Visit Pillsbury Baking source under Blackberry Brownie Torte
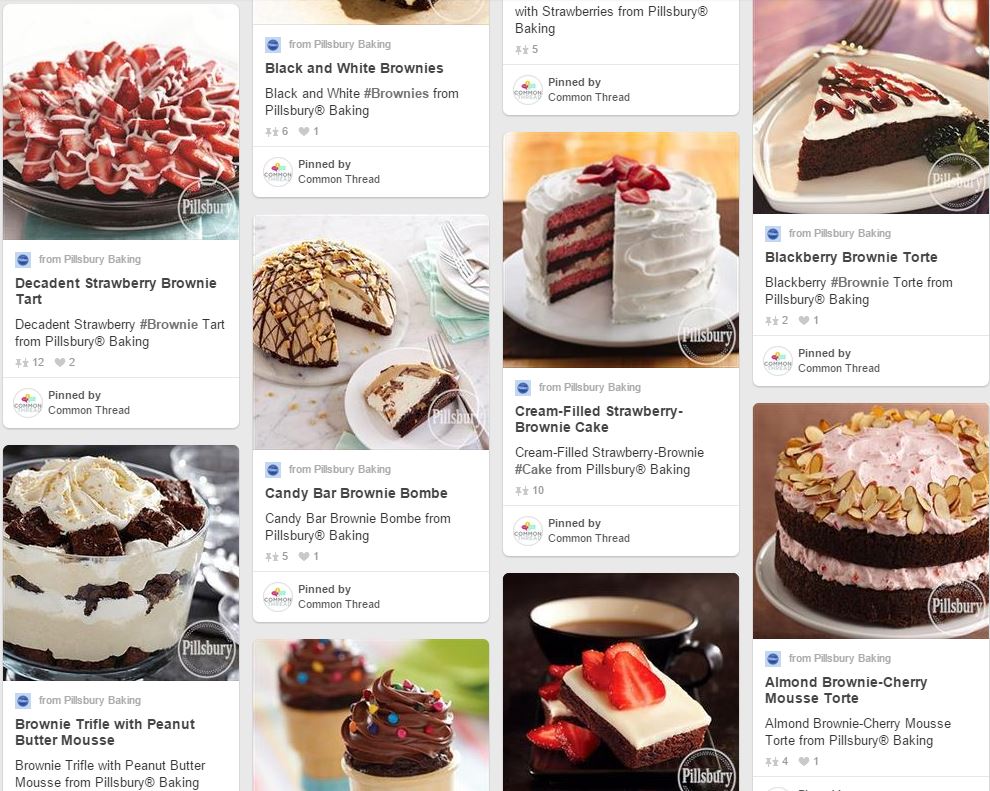The height and width of the screenshot is (791, 990). pos(839,233)
